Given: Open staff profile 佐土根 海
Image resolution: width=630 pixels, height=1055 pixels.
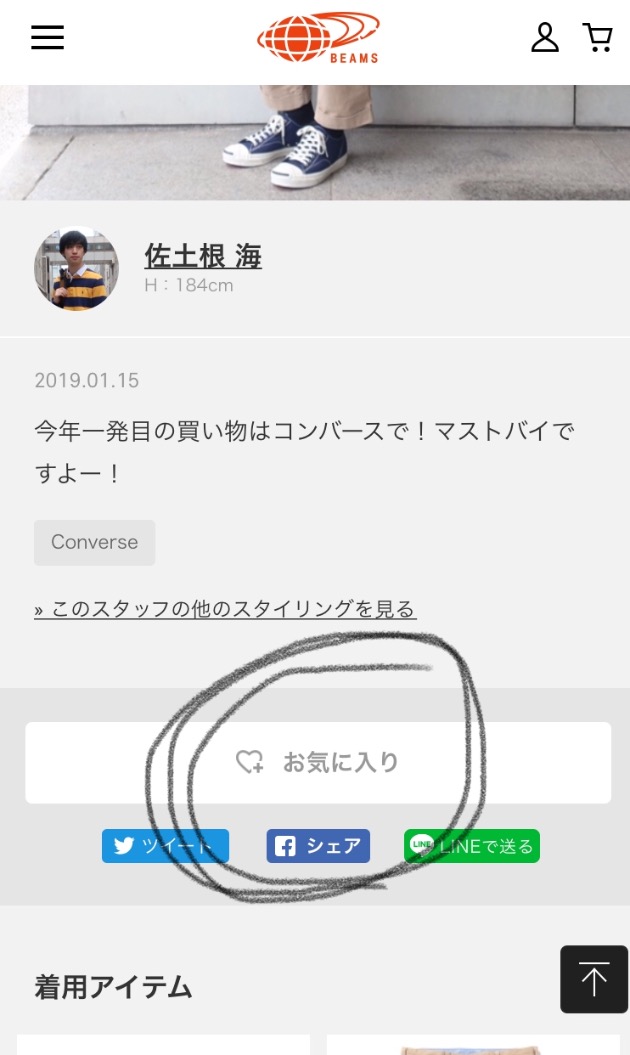Looking at the screenshot, I should [203, 257].
